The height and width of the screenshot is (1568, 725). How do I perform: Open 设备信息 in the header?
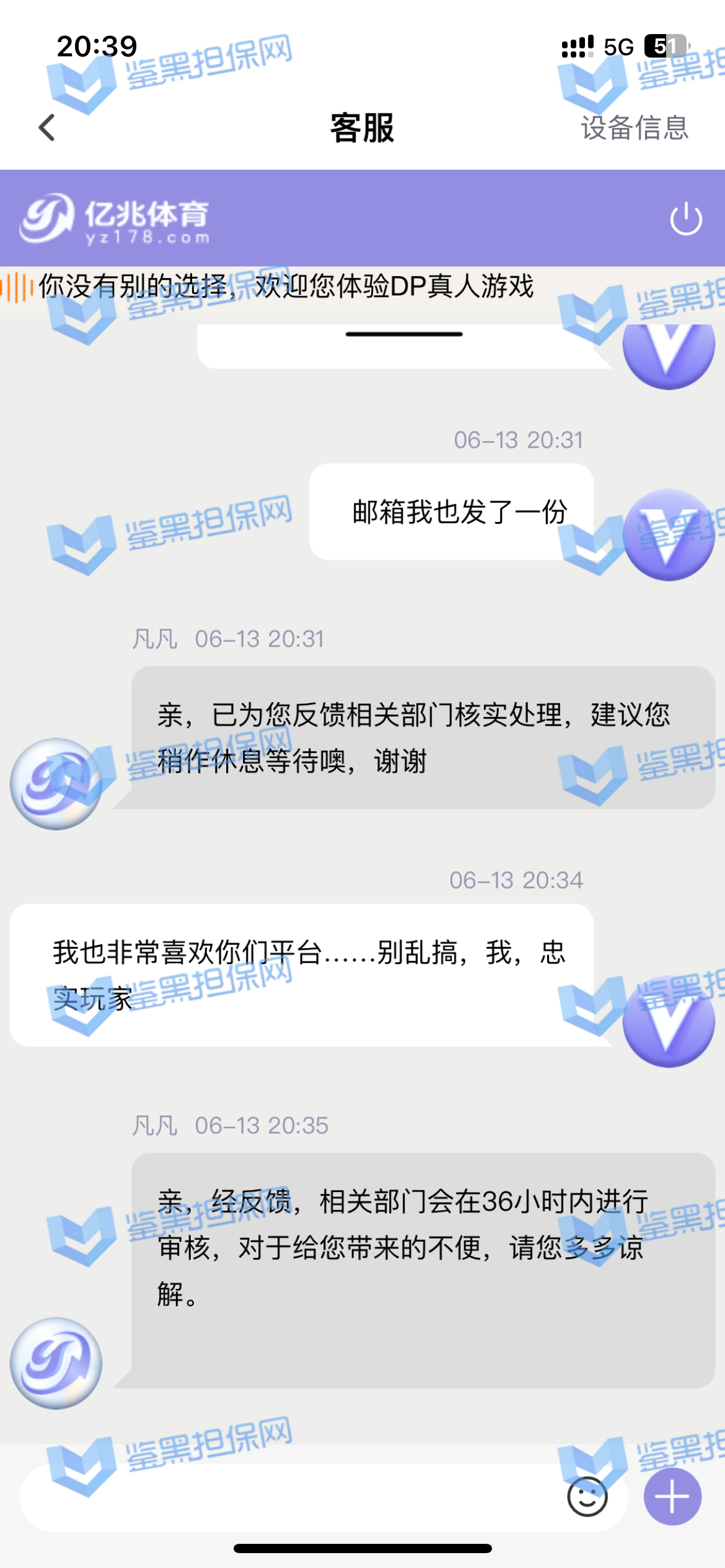[x=634, y=128]
